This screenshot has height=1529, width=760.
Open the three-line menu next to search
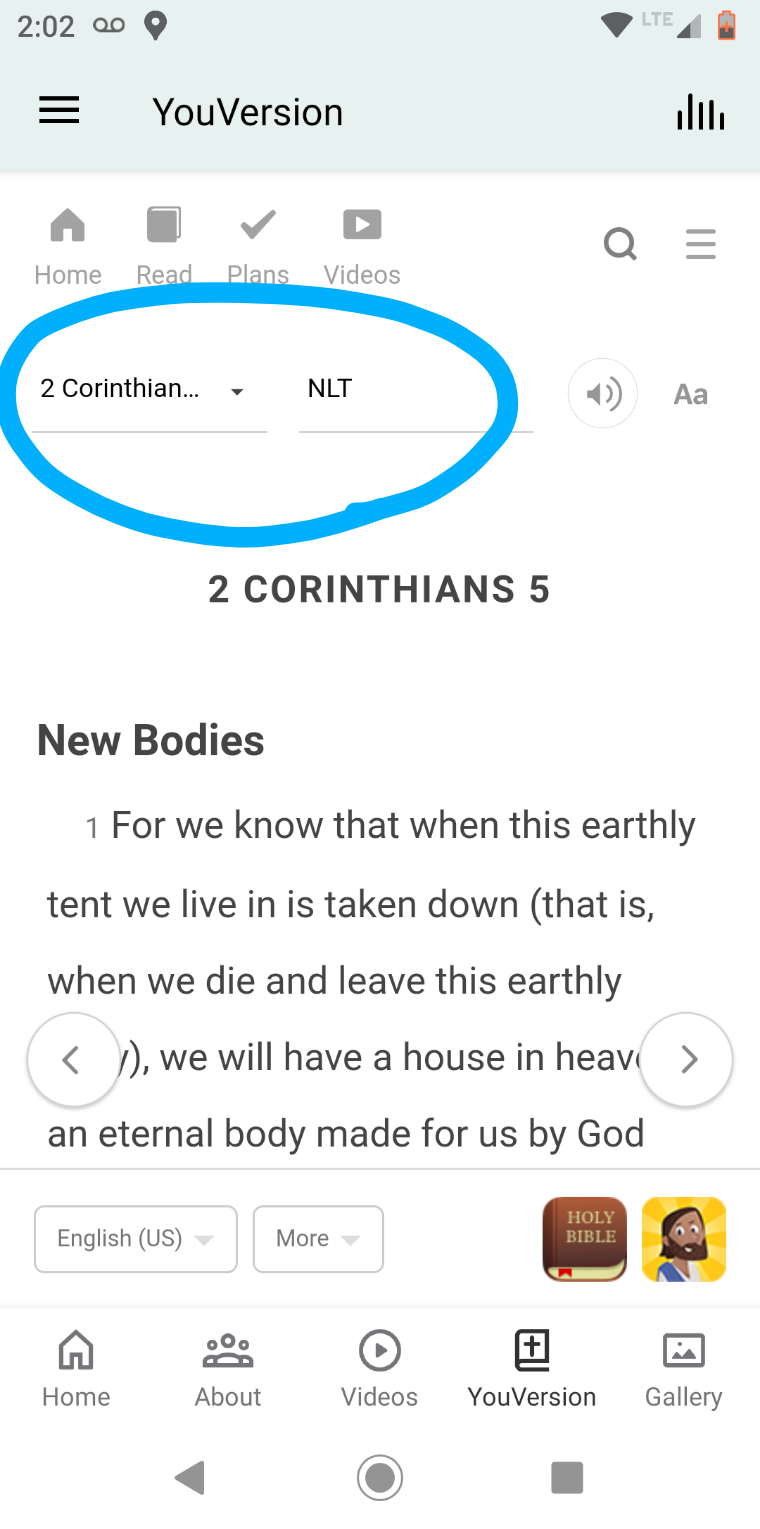pyautogui.click(x=701, y=244)
